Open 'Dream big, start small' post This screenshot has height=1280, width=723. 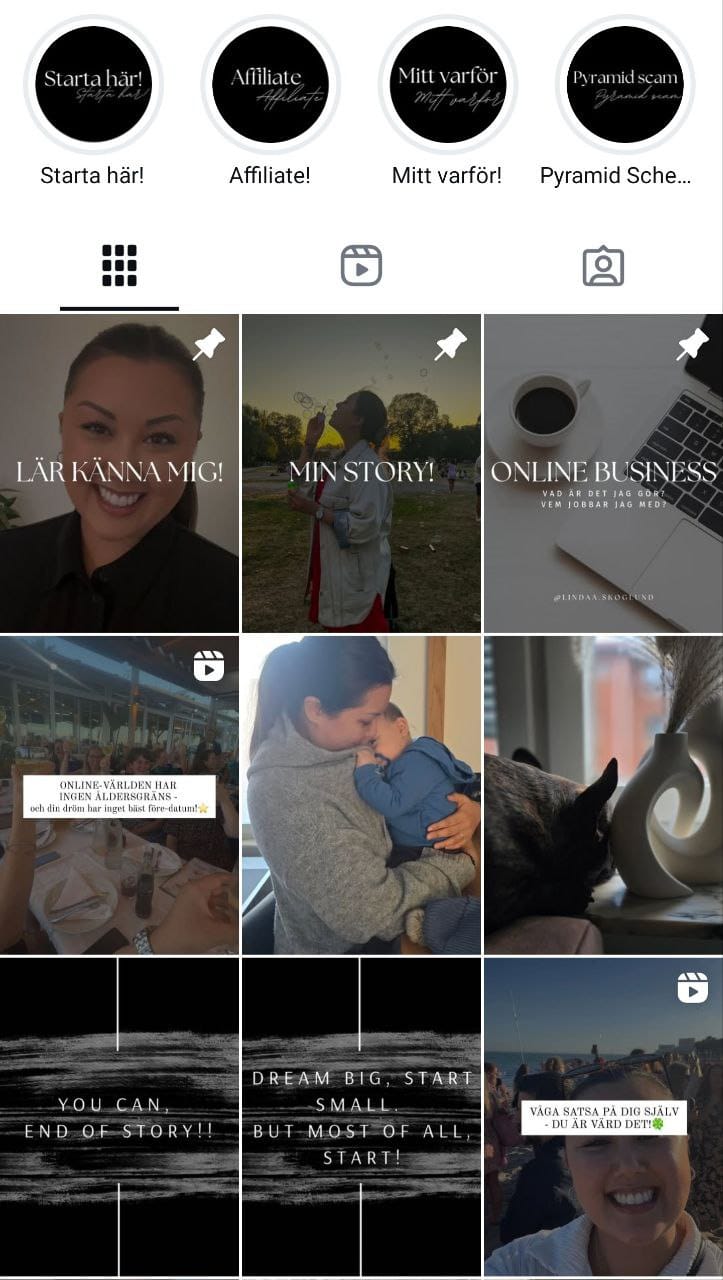[361, 1117]
